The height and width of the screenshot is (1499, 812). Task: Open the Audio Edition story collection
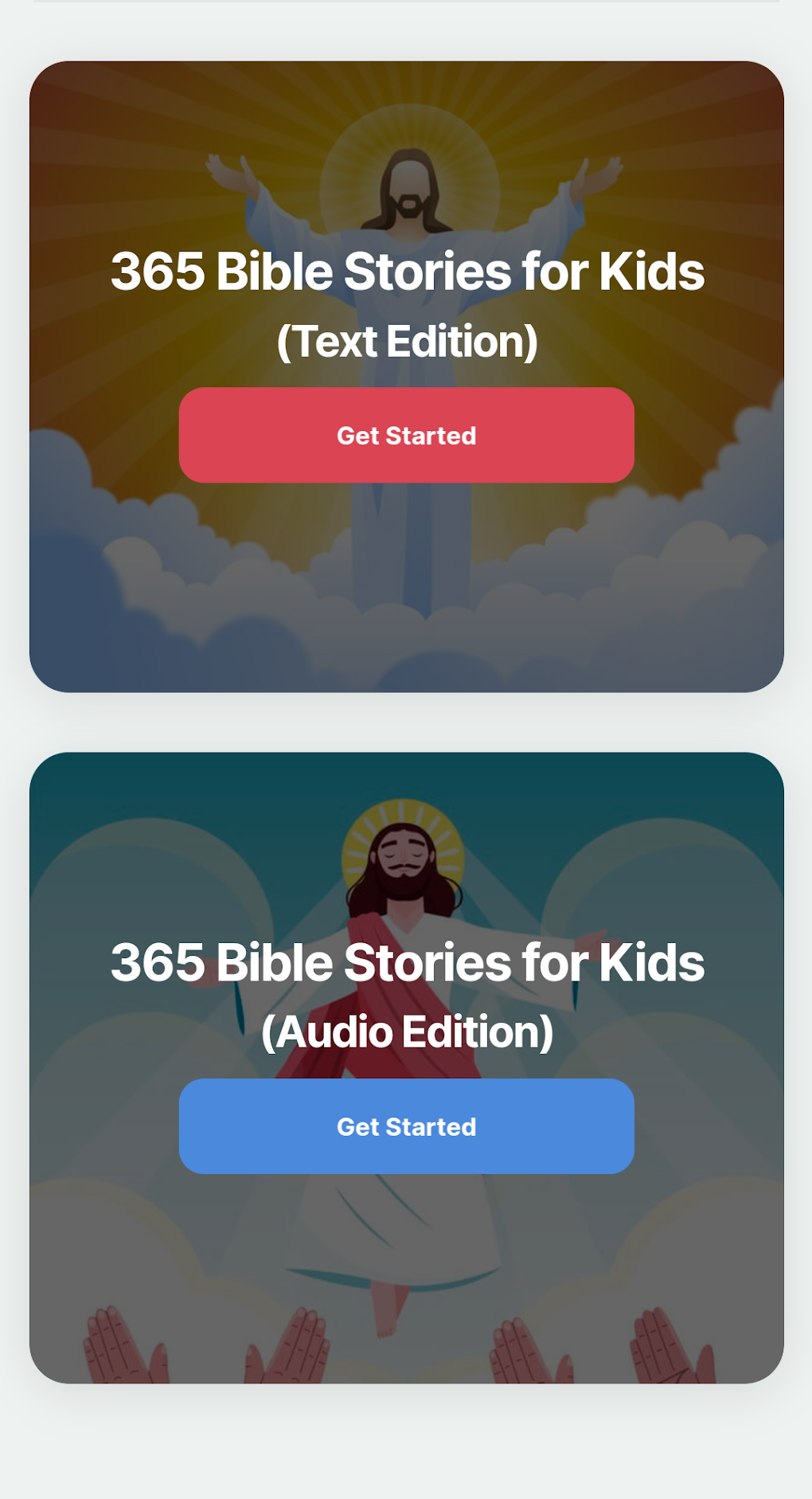(405, 1126)
